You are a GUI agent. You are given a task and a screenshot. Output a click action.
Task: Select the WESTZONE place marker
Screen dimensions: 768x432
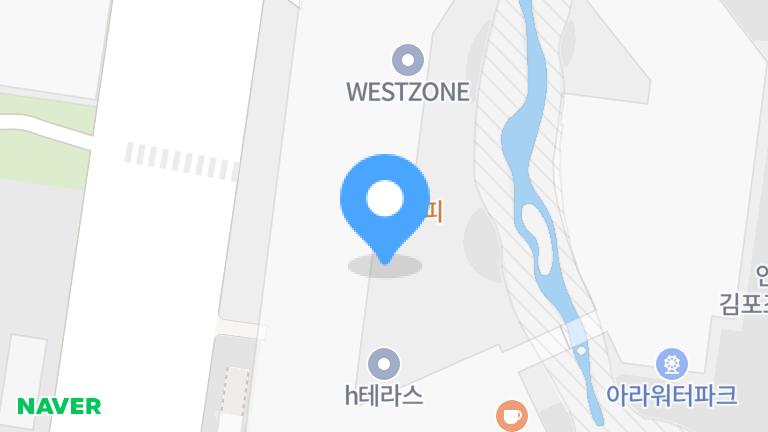coord(408,60)
